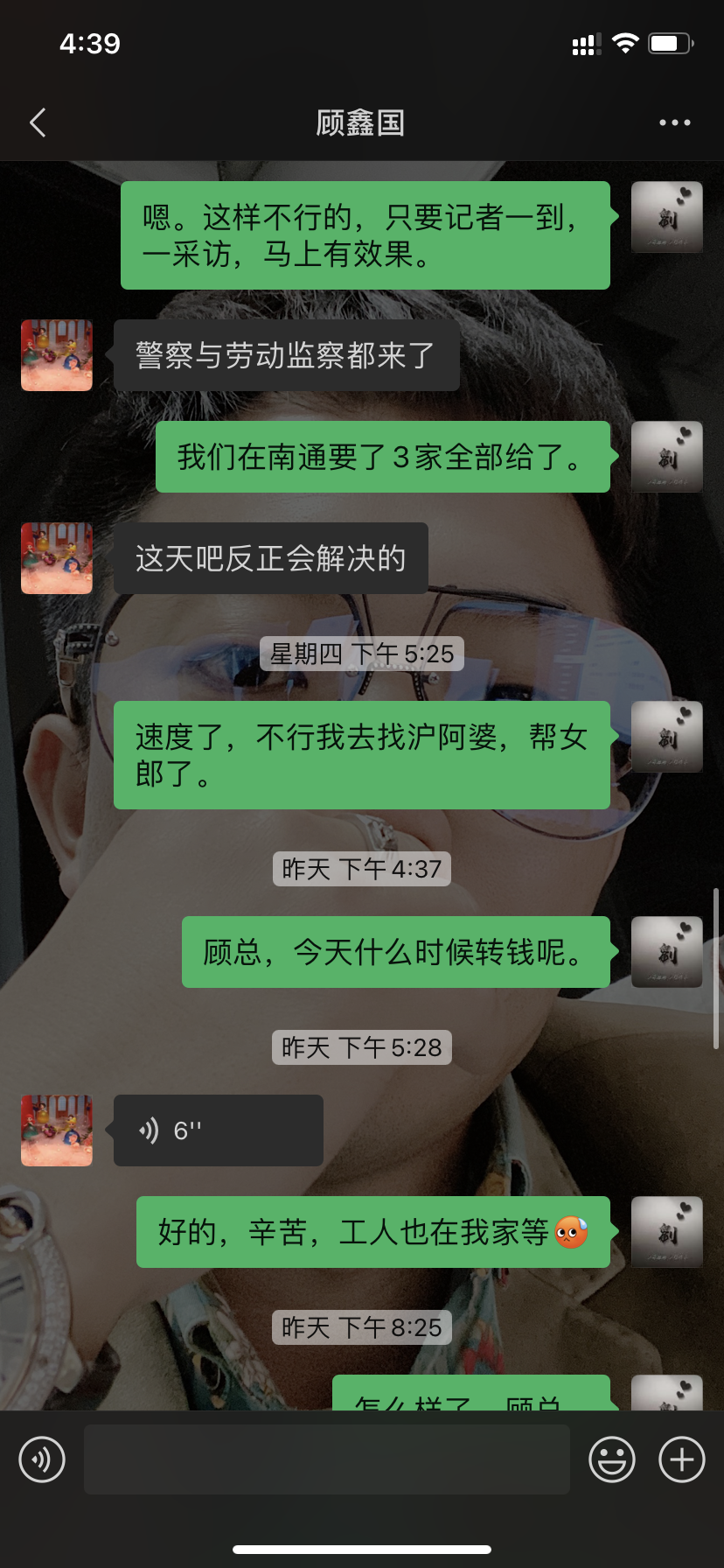Go back to the chat list
Image resolution: width=724 pixels, height=1568 pixels.
[x=38, y=122]
